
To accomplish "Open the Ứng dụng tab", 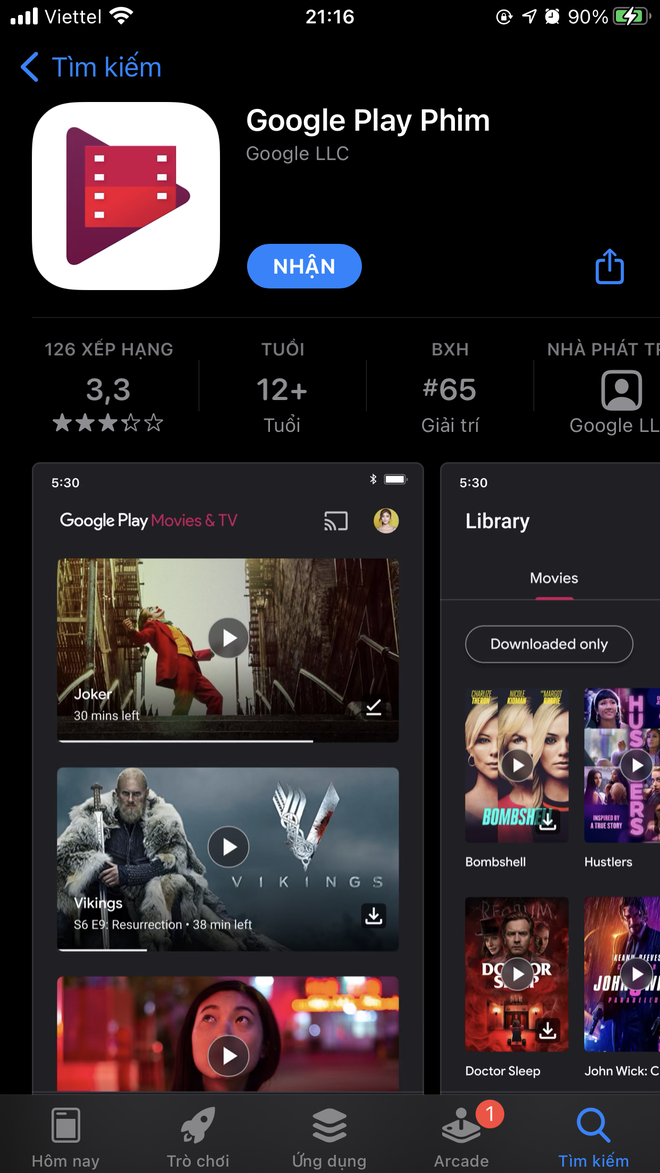I will tap(329, 1136).
